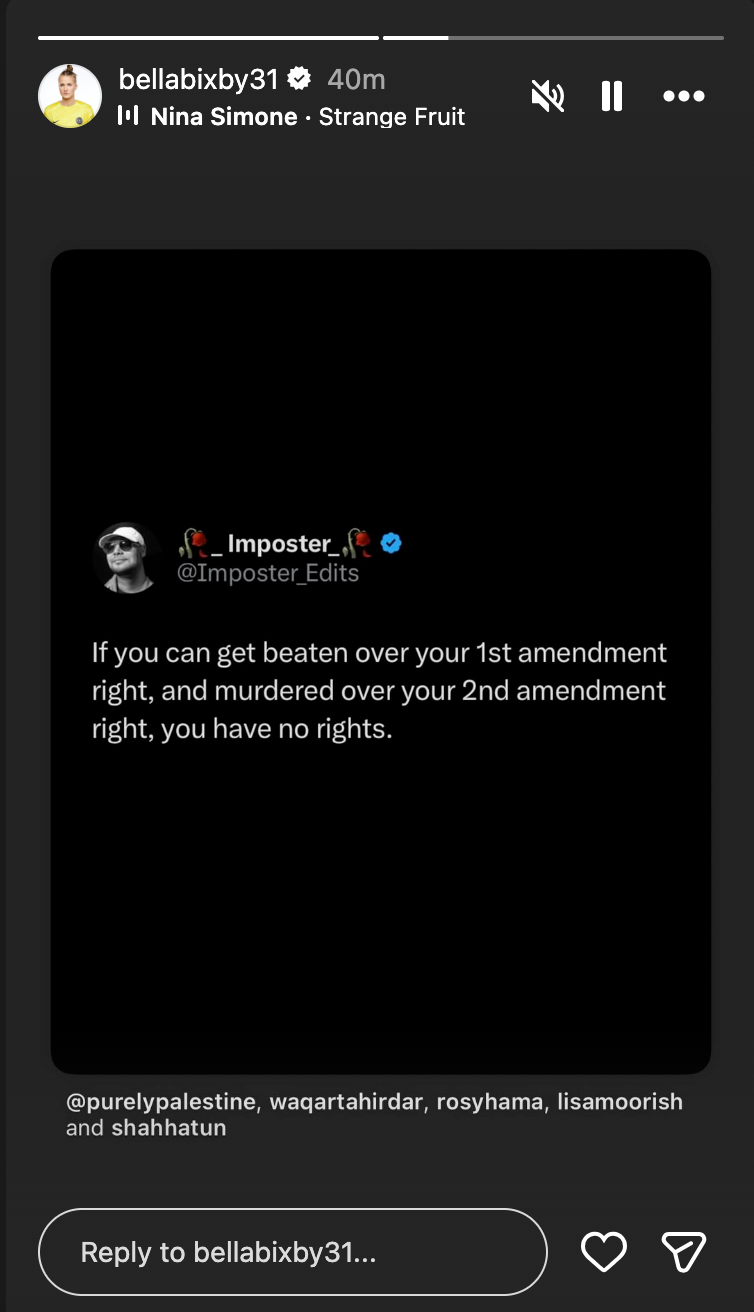Screen dimensions: 754x1312
Task: Open the three-dot more options menu
Action: (684, 96)
